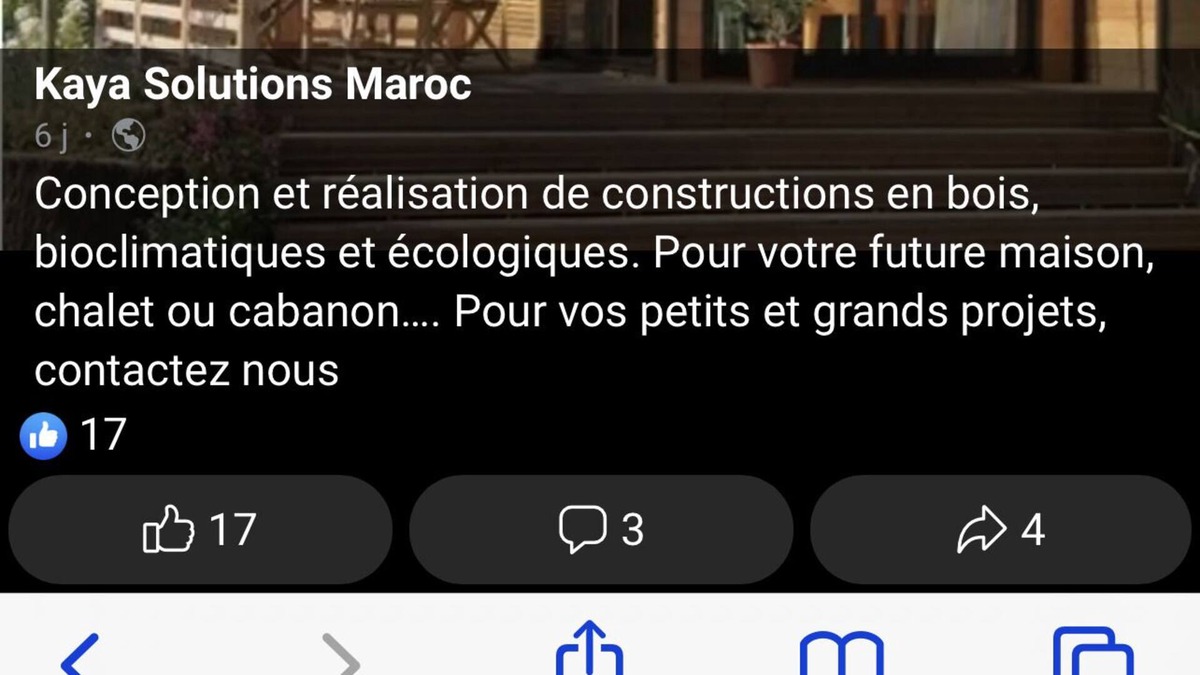
Task: Like the Kaya Solutions Maroc post
Action: click(200, 529)
